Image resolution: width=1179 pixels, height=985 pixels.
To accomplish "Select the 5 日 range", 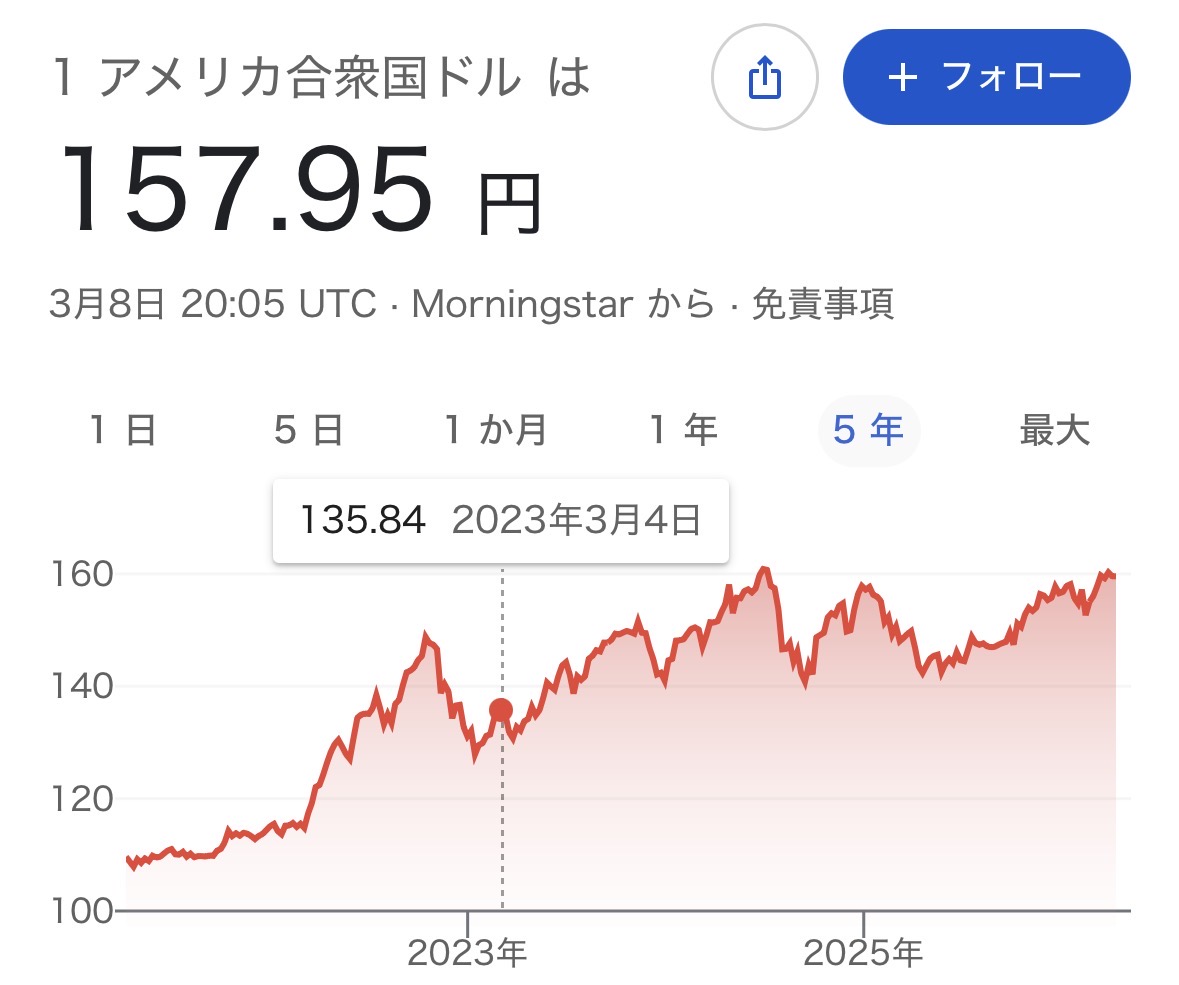I will [x=308, y=430].
